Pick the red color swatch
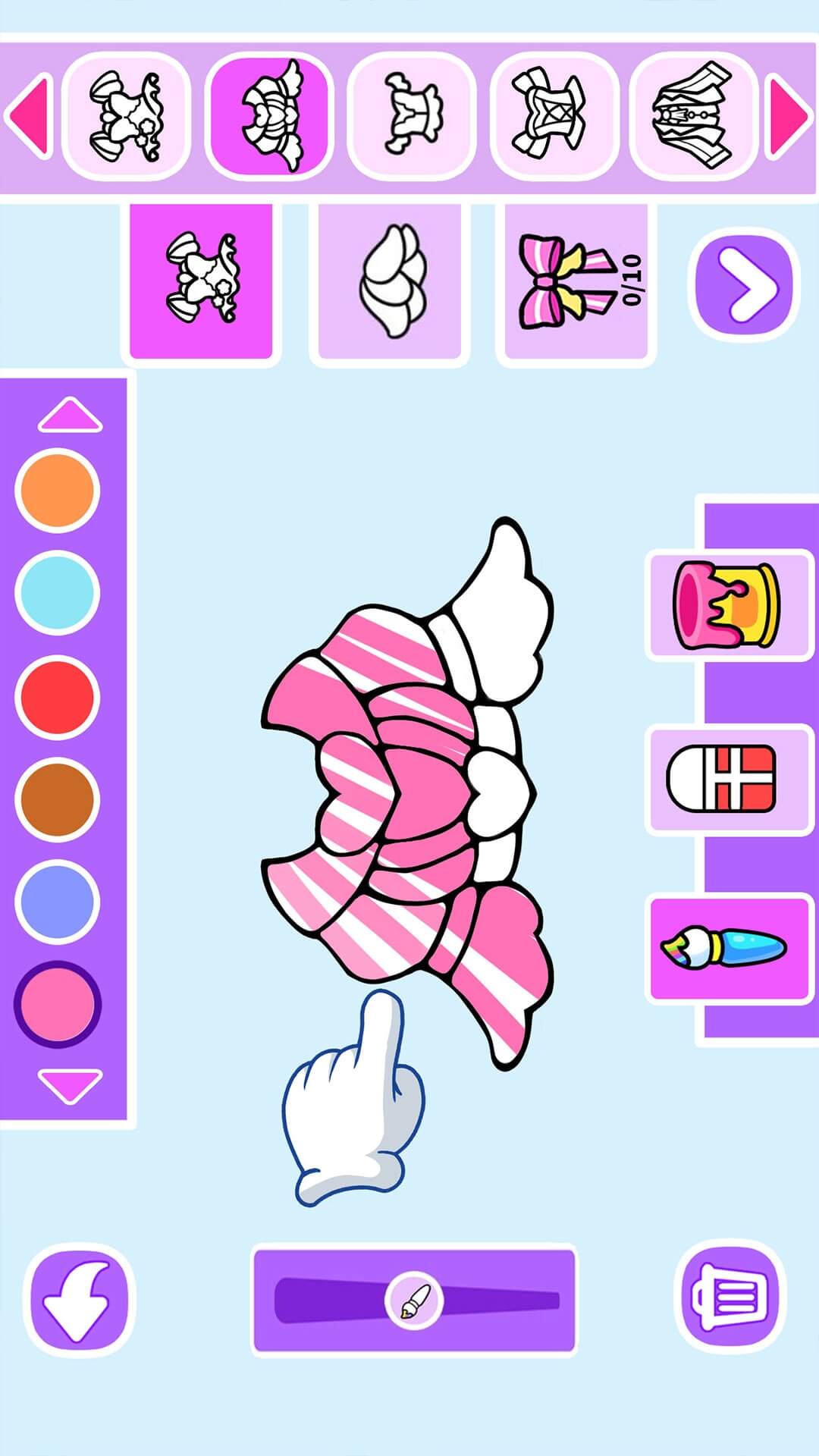This screenshot has width=819, height=1456. click(58, 696)
